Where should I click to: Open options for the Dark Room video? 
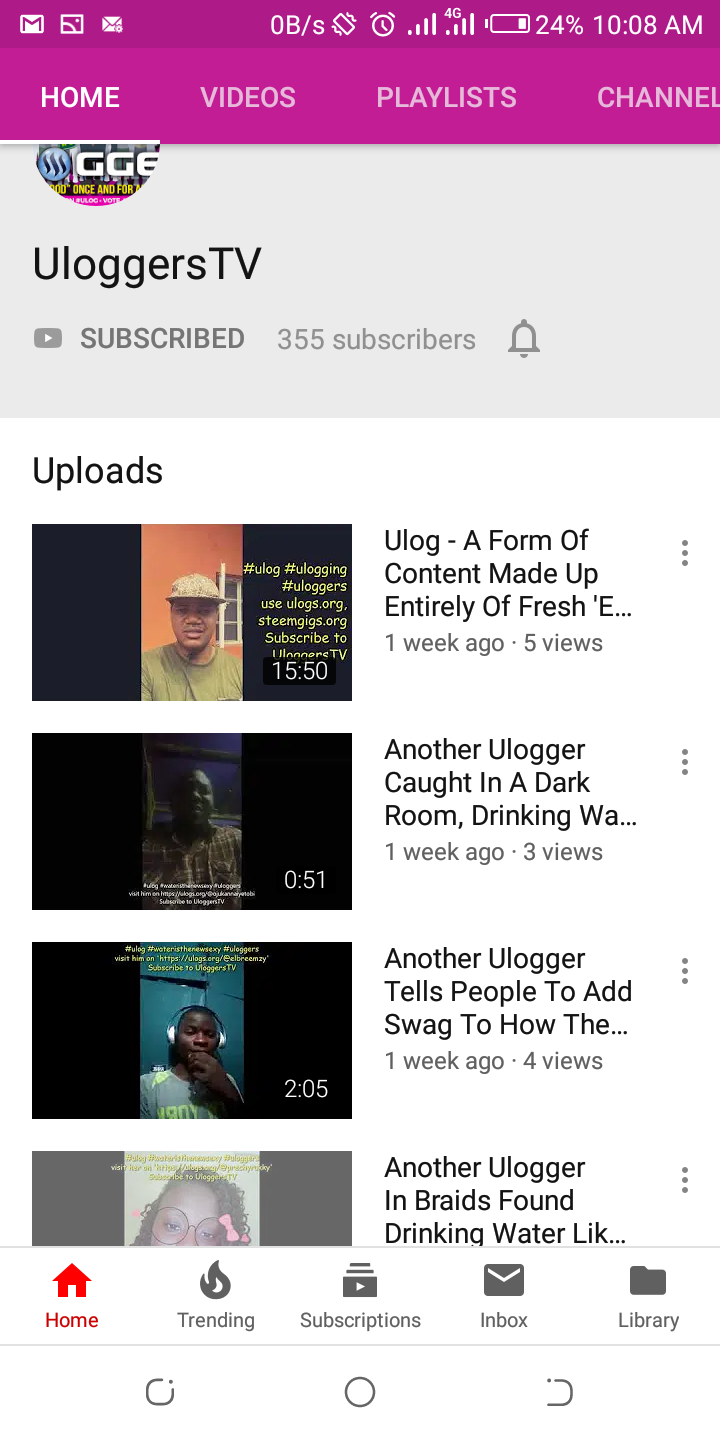(x=685, y=762)
